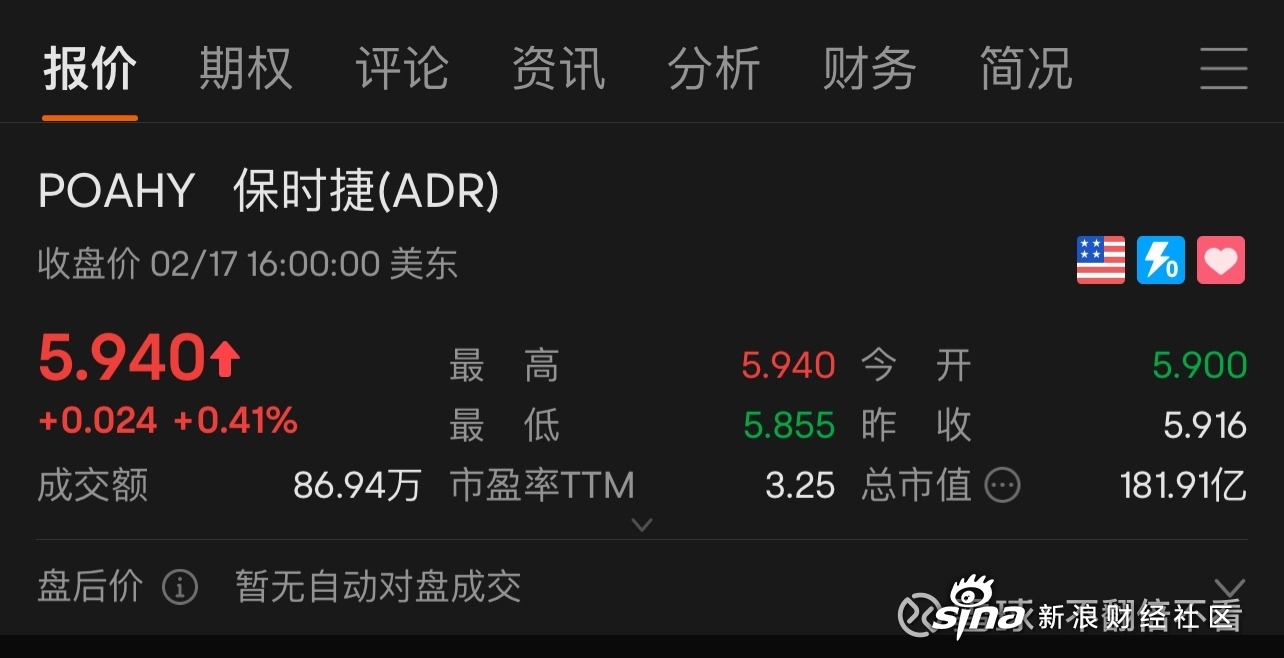The width and height of the screenshot is (1284, 658).
Task: Tap the pink heart favorite icon
Action: coord(1220,260)
